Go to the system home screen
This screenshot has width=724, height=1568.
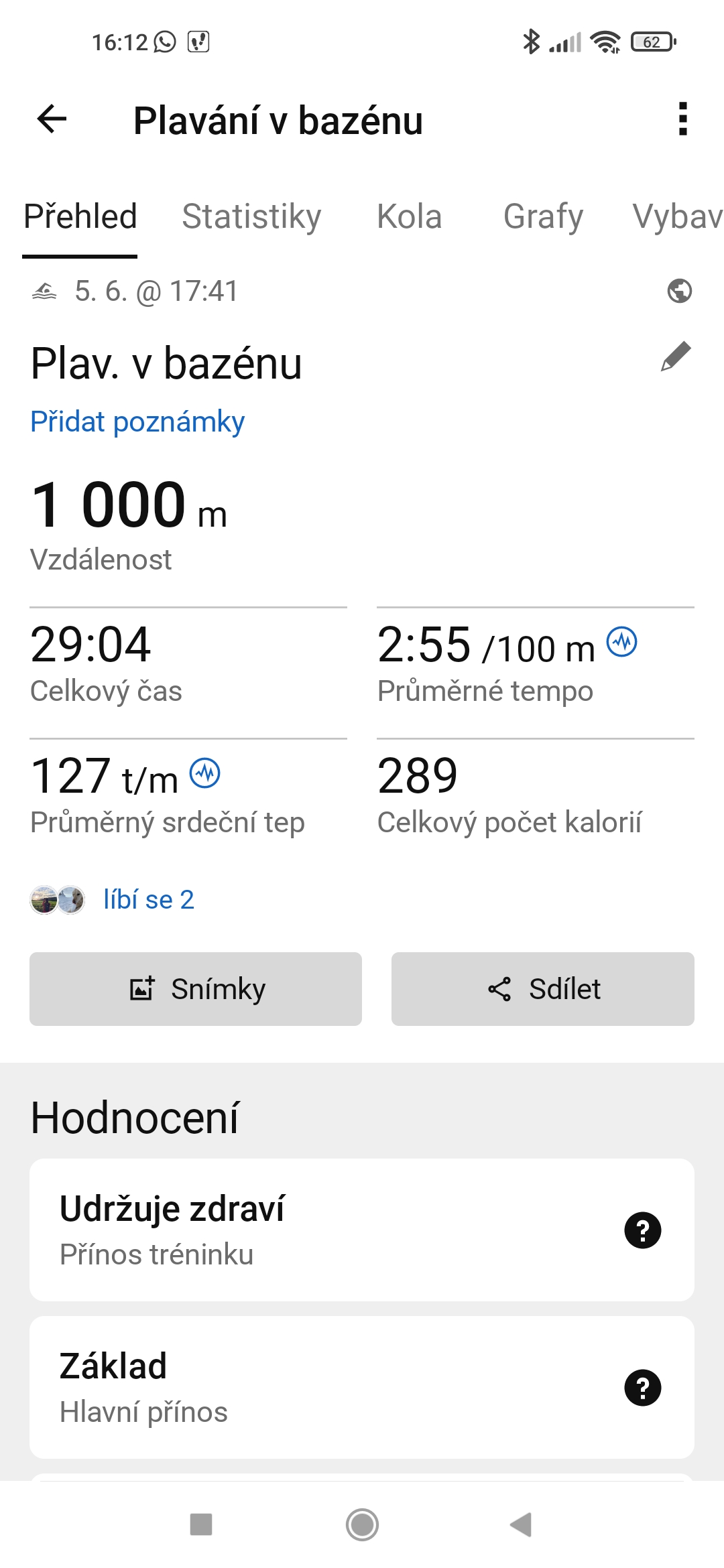(x=362, y=1524)
